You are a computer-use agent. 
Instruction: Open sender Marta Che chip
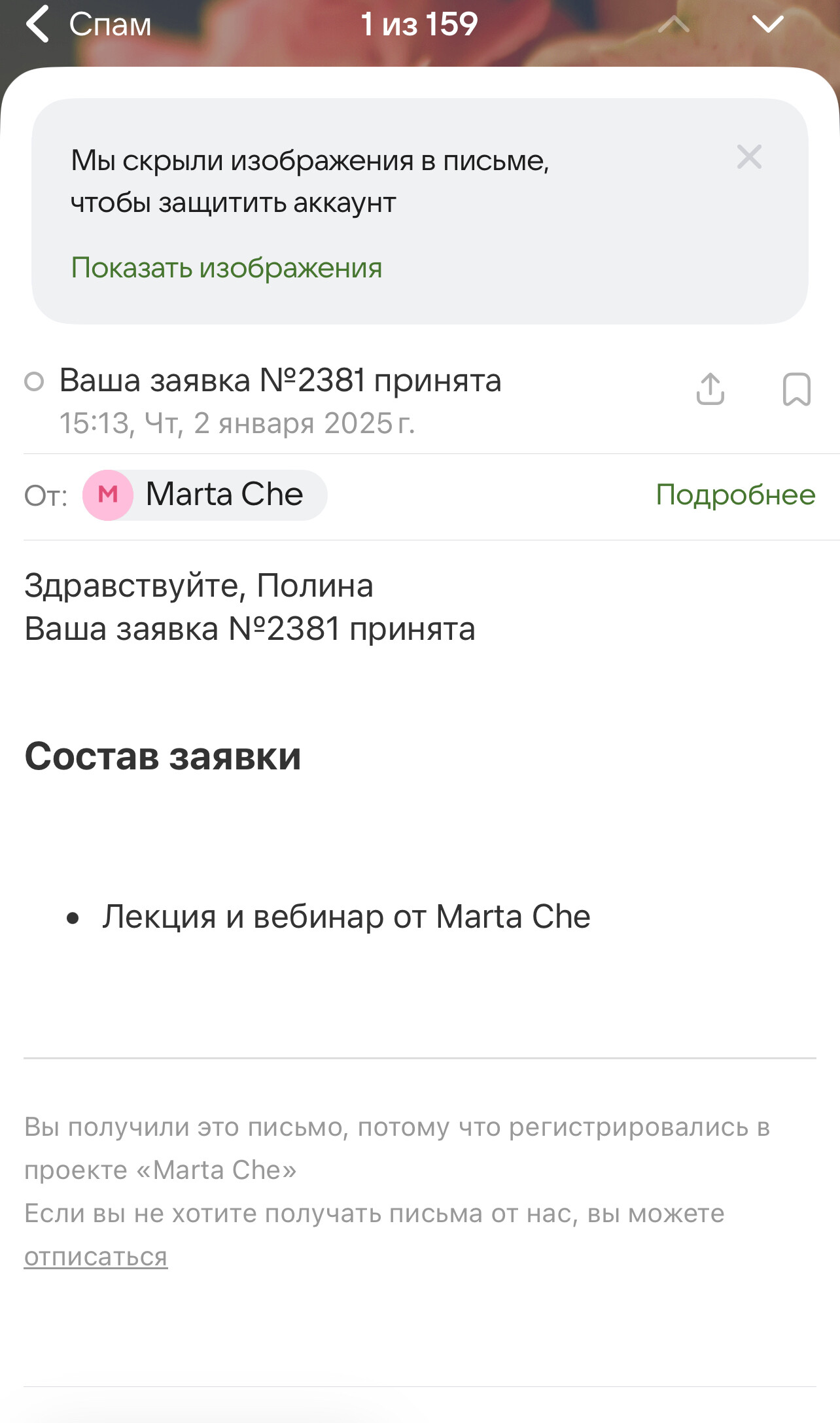(205, 495)
